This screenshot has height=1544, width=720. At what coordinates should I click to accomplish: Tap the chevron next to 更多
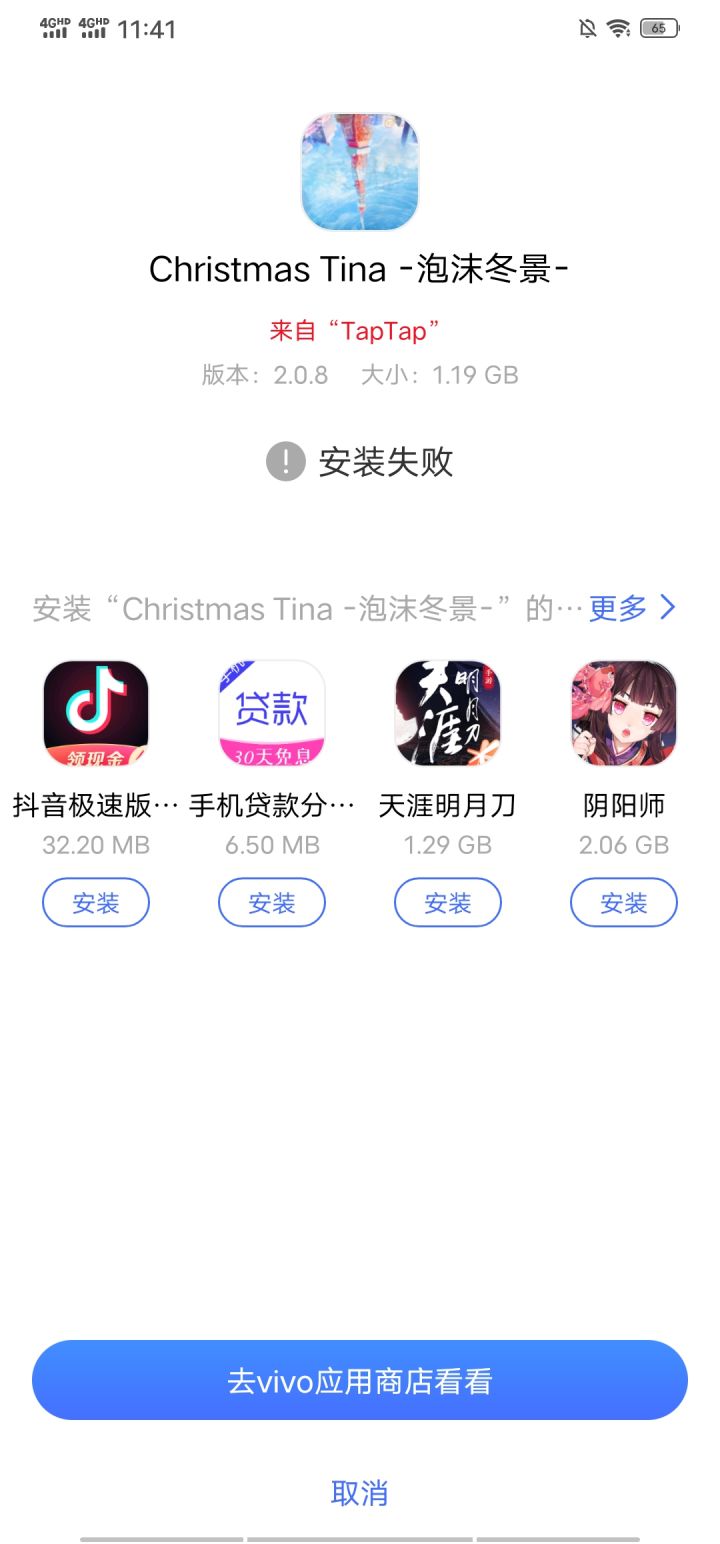(667, 608)
